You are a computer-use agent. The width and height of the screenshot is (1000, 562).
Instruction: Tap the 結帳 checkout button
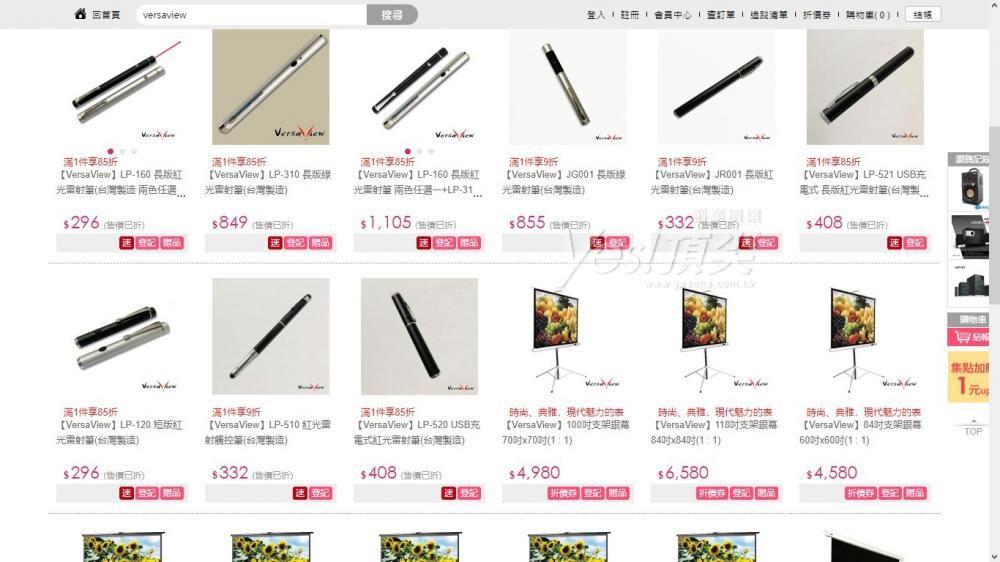coord(922,15)
